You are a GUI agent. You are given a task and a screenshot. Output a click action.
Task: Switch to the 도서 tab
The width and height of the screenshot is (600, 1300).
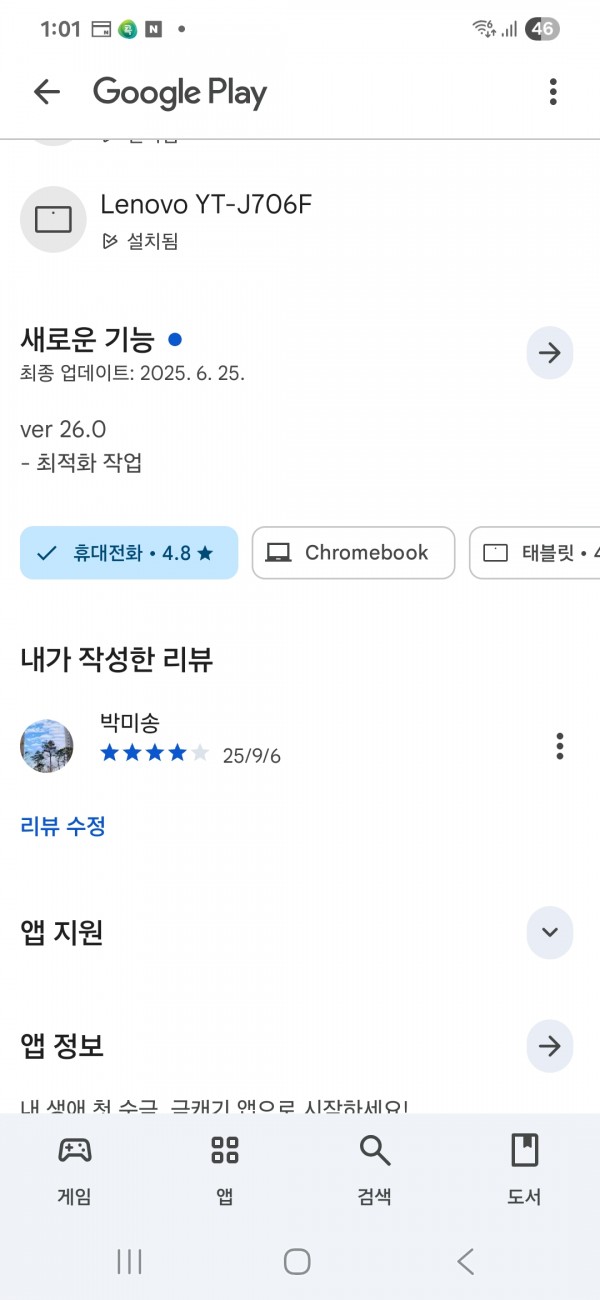525,1169
